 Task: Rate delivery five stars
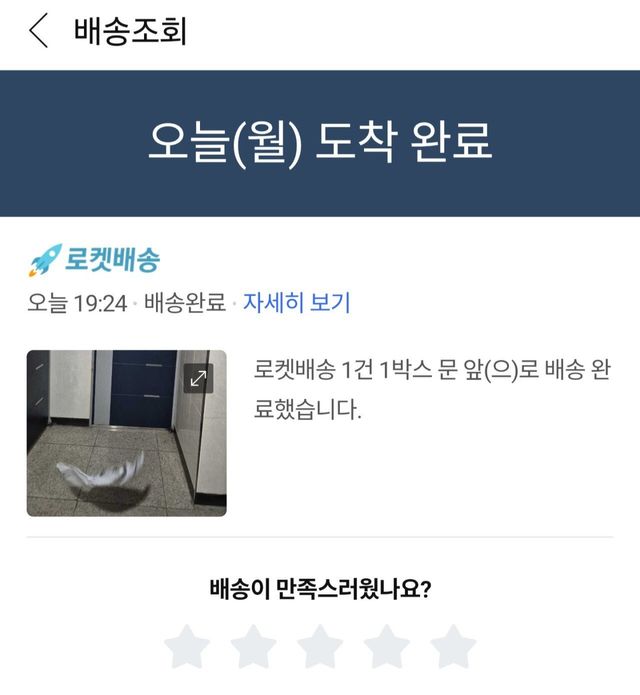[454, 647]
